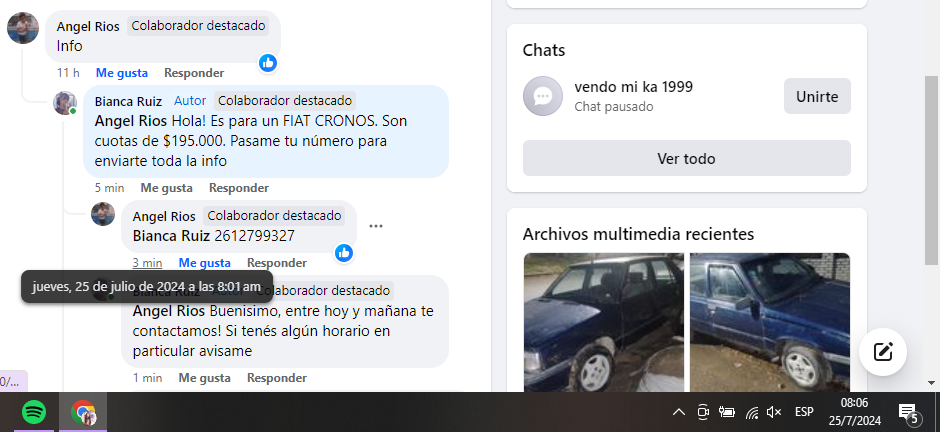Compose a new message with the pencil button
The image size is (940, 432).
(x=883, y=352)
